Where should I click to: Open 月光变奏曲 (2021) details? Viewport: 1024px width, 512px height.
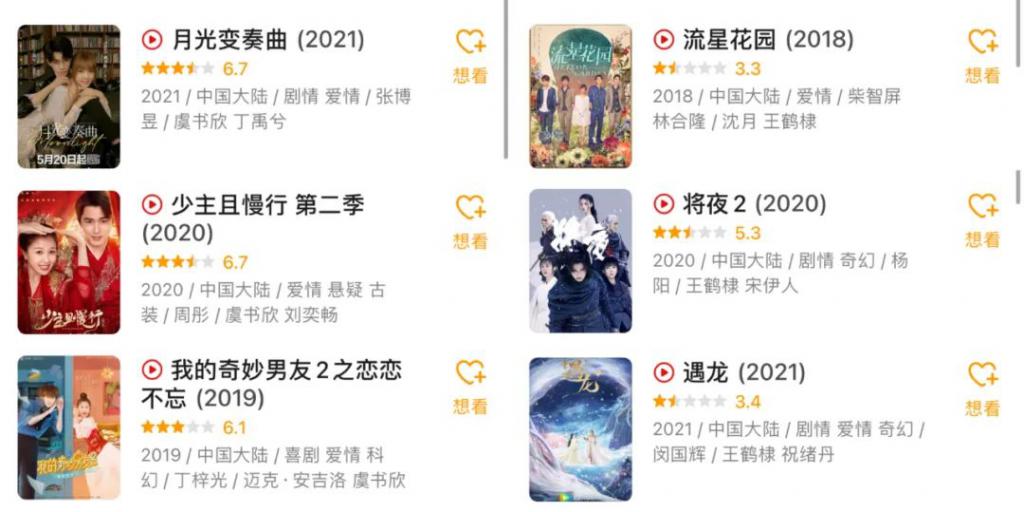[x=267, y=40]
